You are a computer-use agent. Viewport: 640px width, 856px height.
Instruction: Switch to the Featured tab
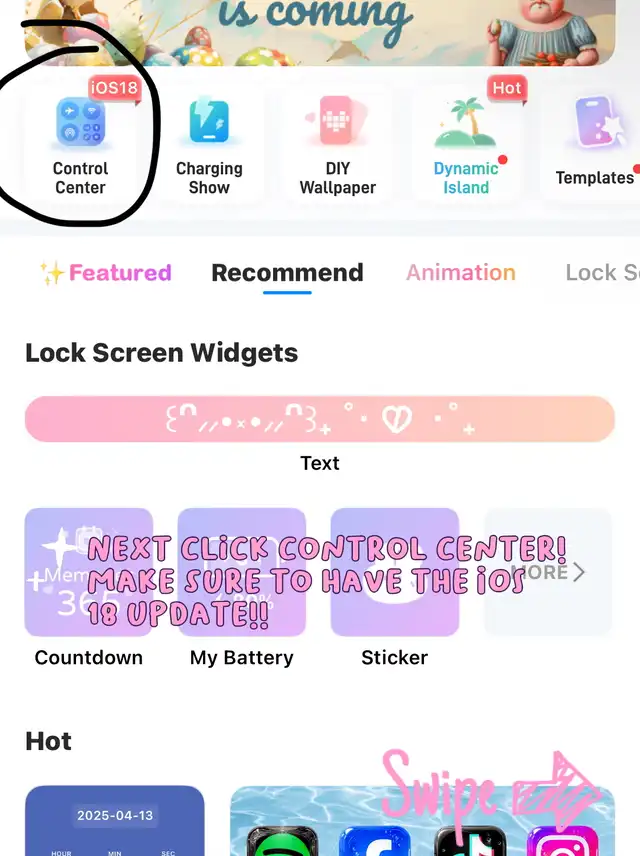(x=106, y=272)
